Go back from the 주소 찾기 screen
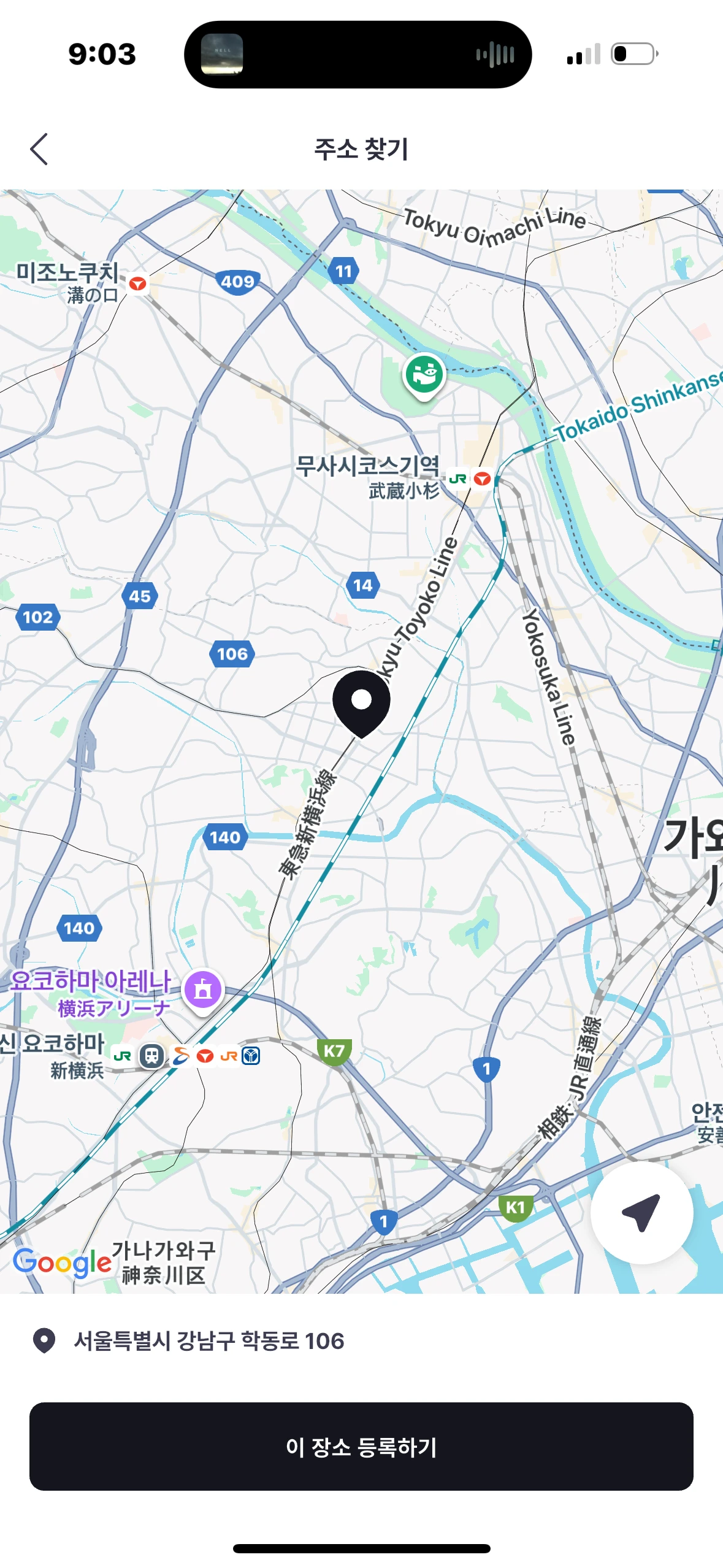Screen dimensions: 723x1568 coord(39,149)
